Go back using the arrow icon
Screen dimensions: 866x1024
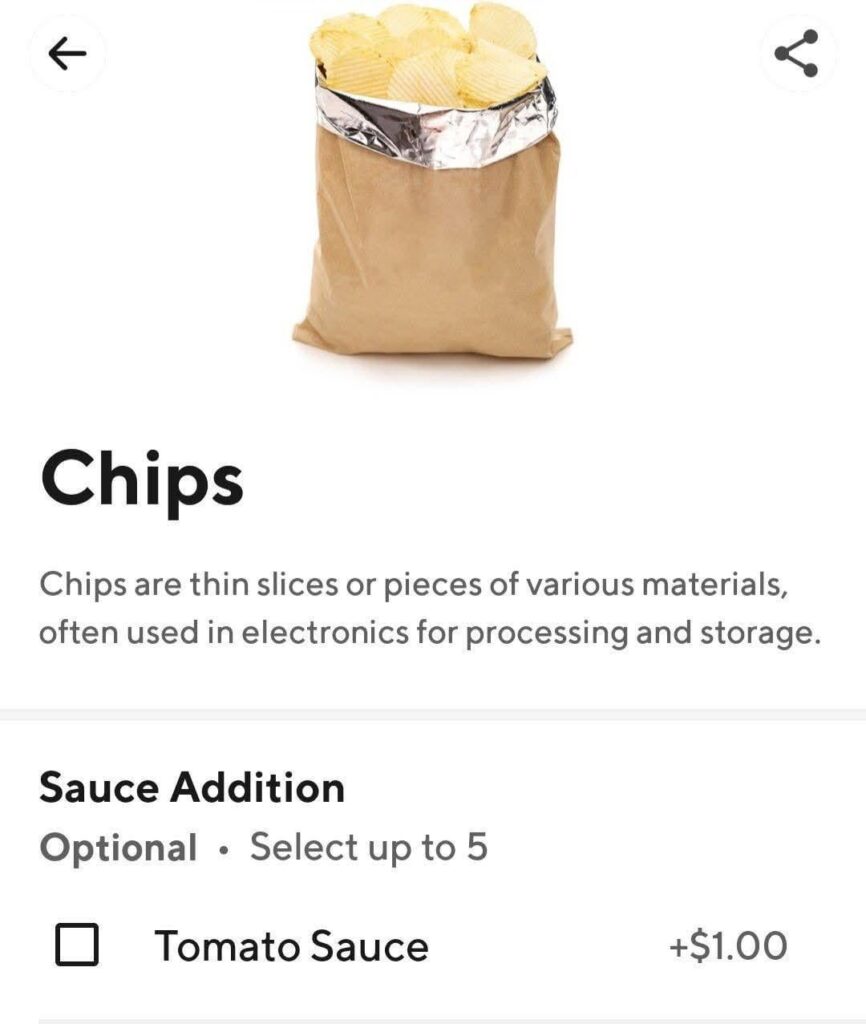67,55
